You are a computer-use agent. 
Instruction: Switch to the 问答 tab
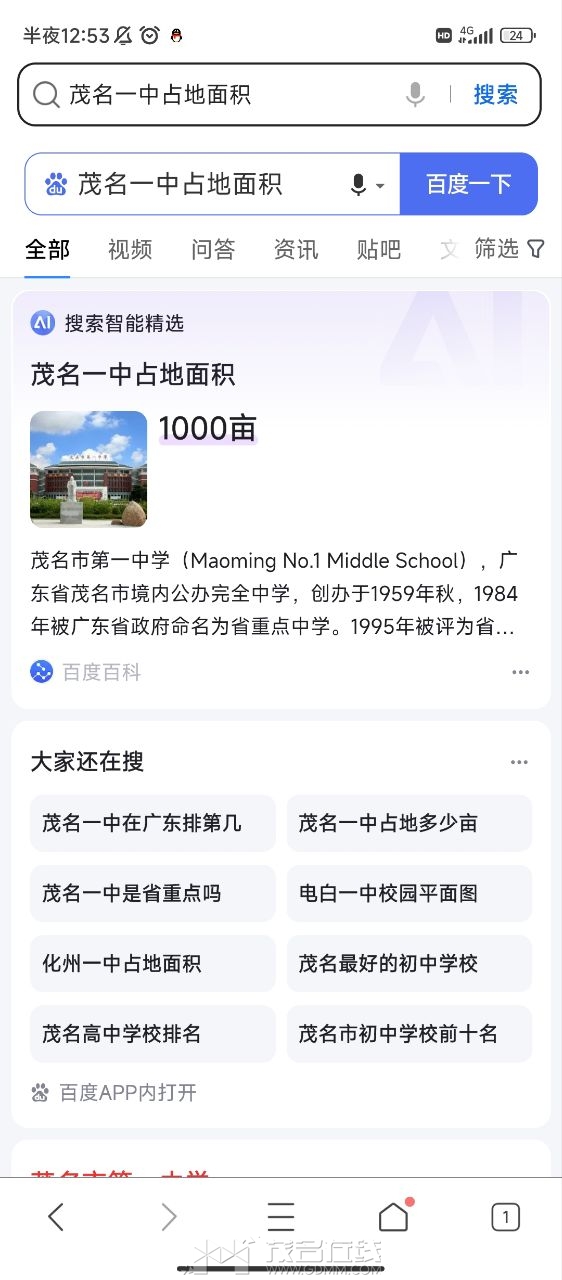coord(213,249)
